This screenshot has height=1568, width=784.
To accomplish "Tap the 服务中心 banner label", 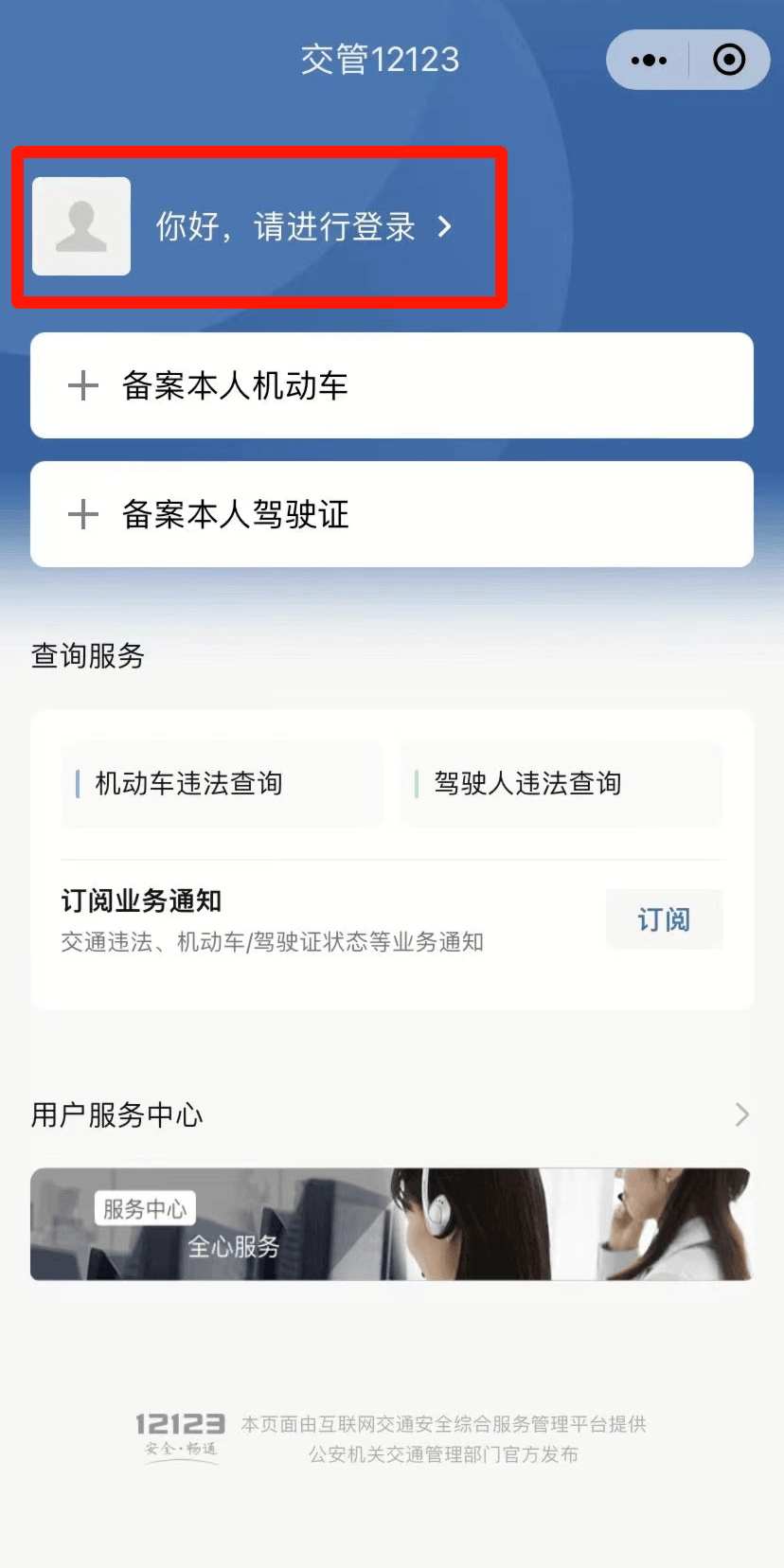I will click(x=145, y=1206).
